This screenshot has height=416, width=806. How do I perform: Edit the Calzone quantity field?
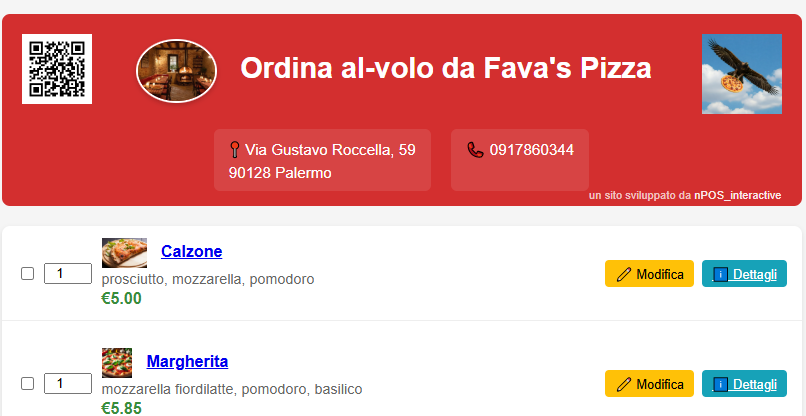pos(67,273)
